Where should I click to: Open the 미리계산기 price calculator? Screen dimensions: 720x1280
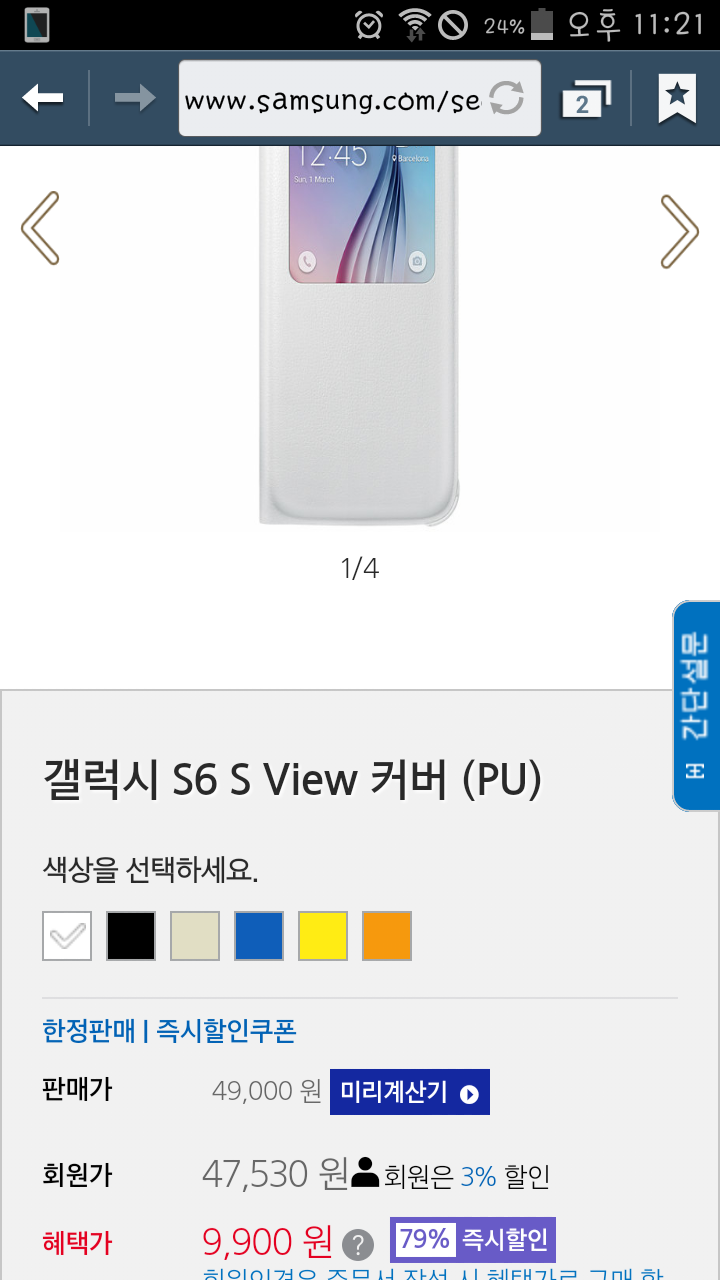(x=410, y=1093)
